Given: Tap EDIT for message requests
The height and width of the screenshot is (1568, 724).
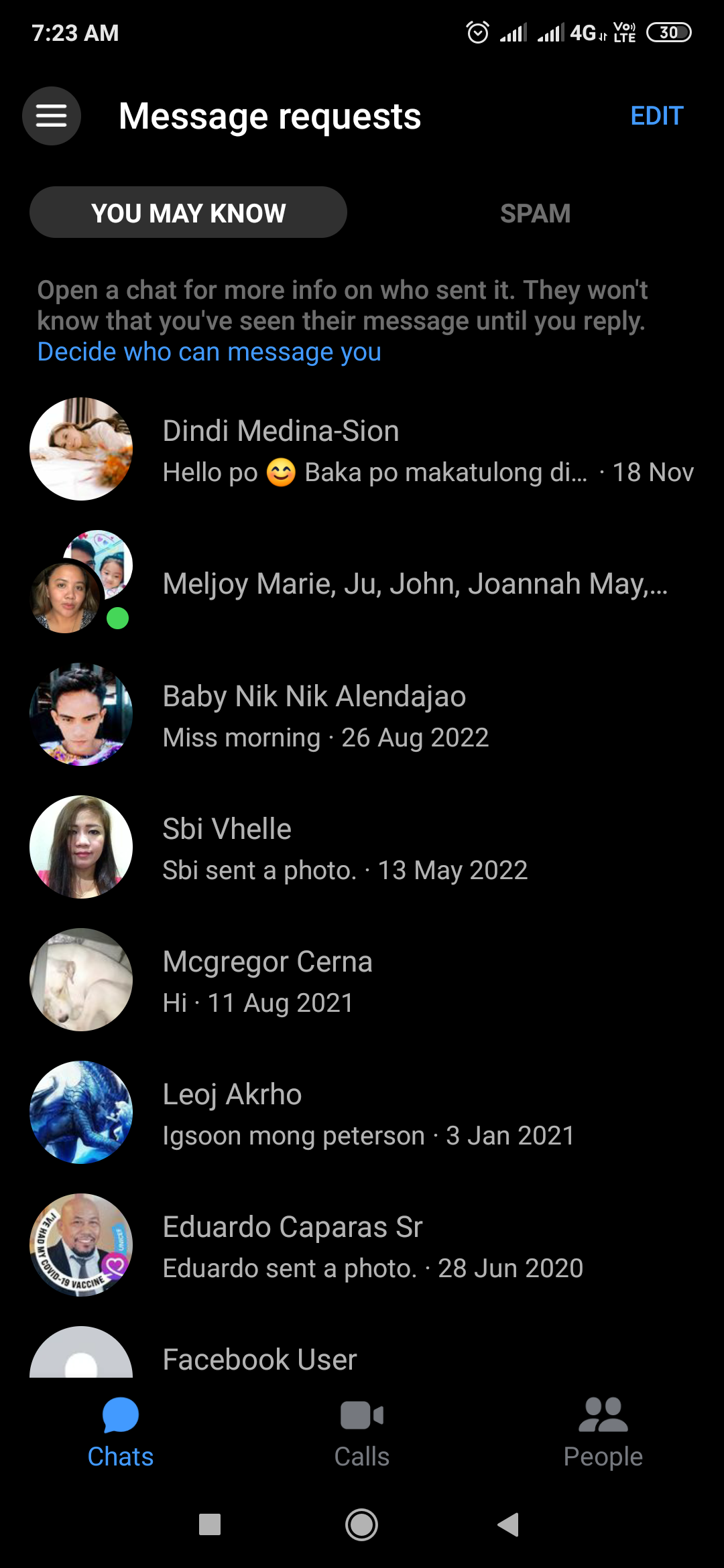Looking at the screenshot, I should (x=656, y=116).
